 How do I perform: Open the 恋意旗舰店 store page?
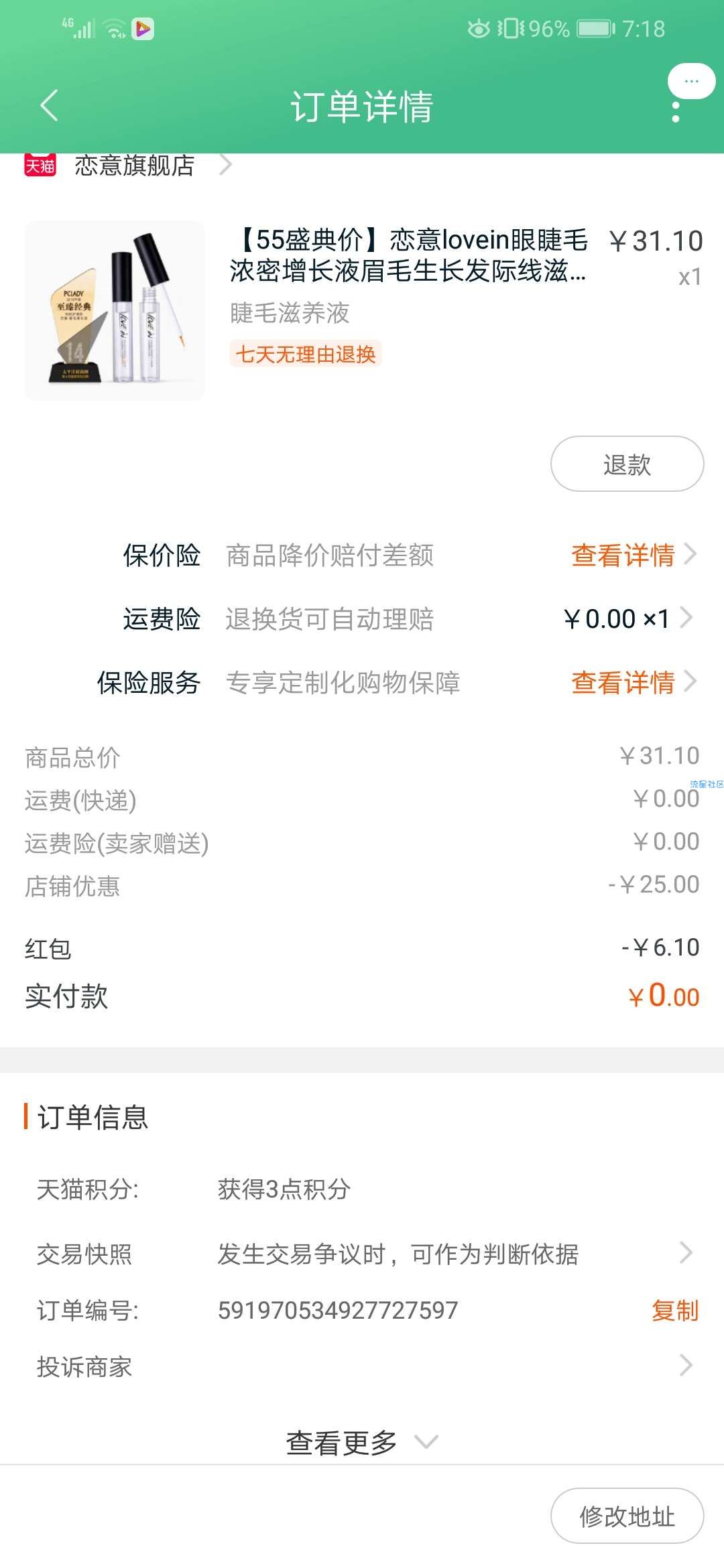134,166
